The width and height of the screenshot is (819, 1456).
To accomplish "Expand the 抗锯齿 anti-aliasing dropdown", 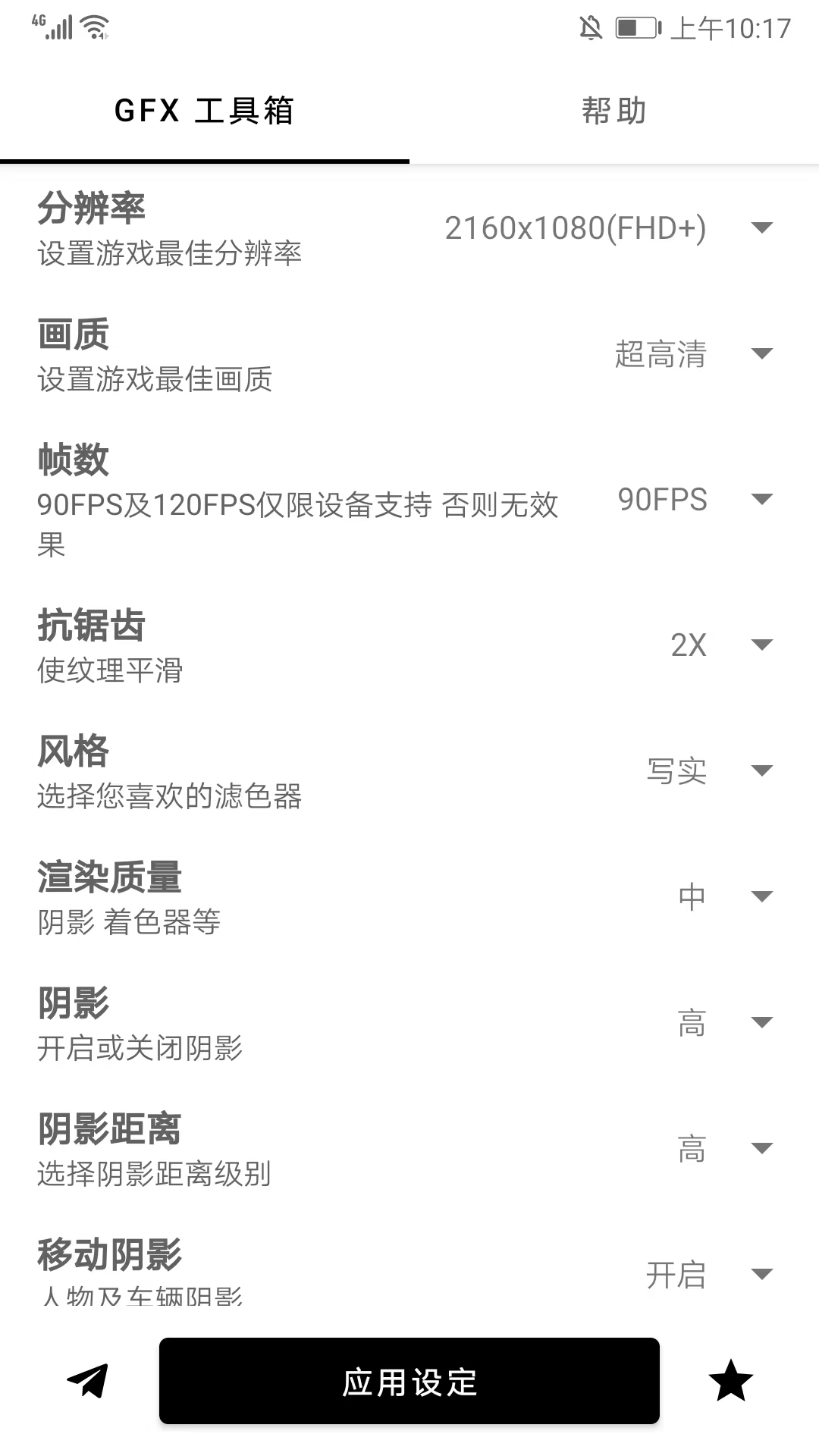I will [761, 645].
